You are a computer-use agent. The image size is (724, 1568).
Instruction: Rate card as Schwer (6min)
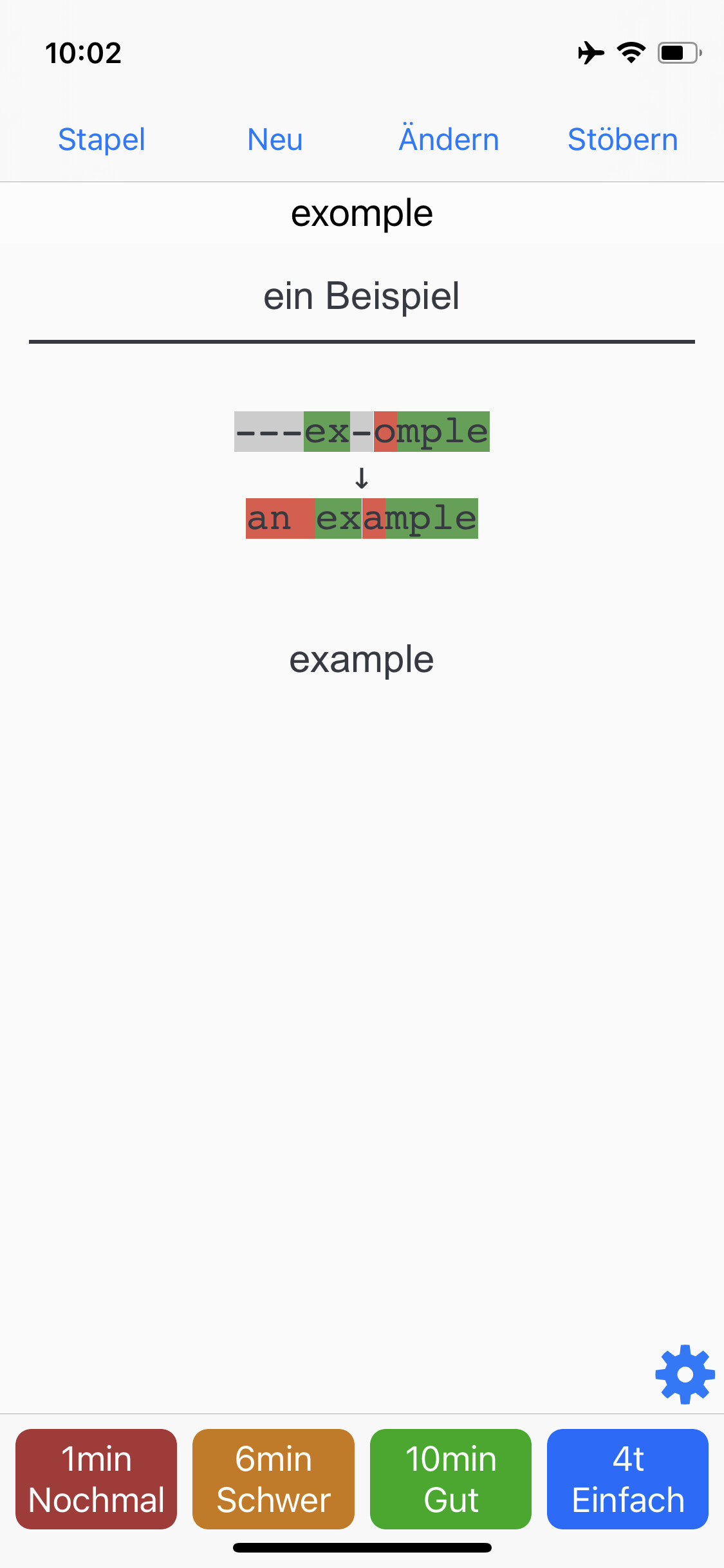[x=274, y=1479]
